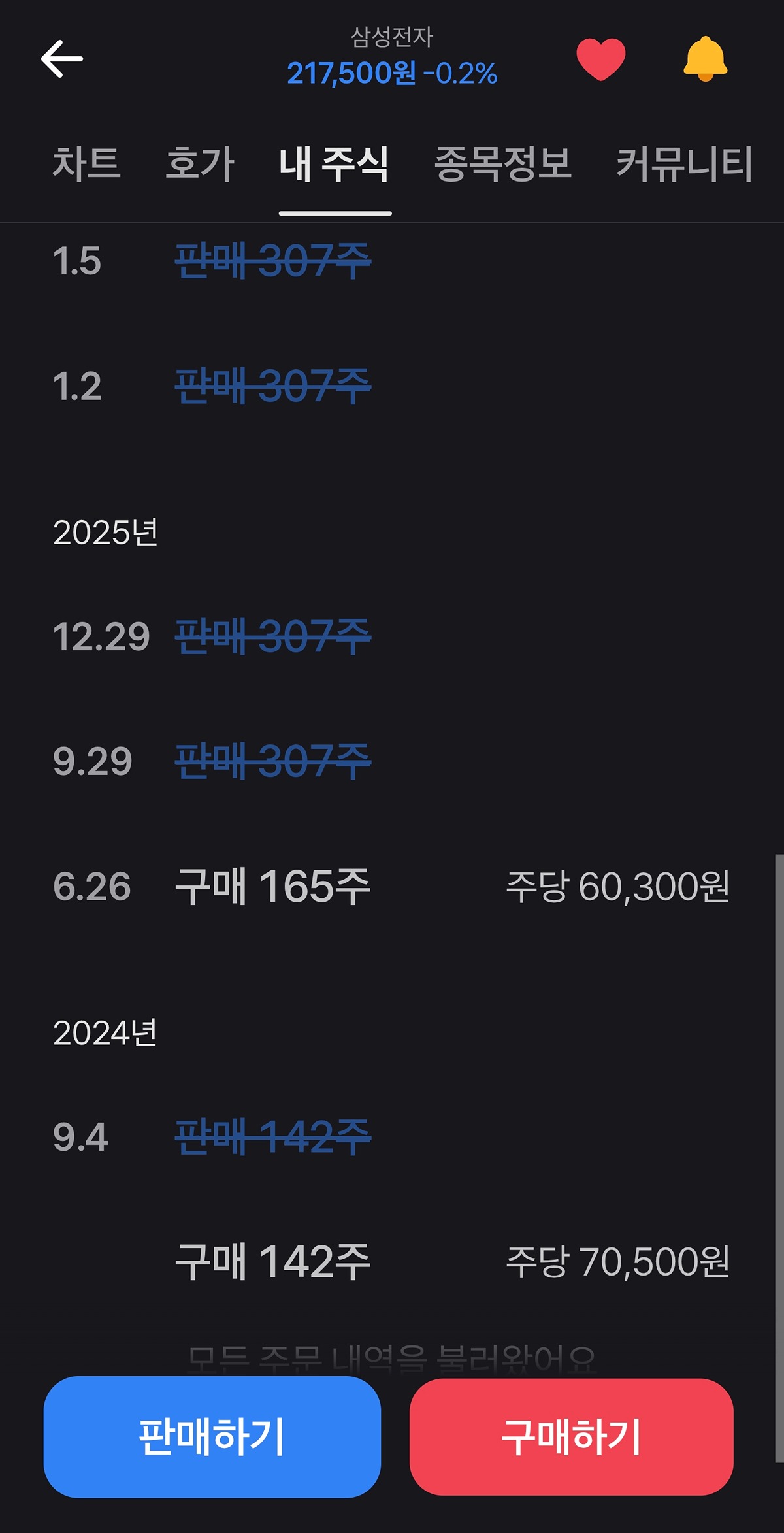This screenshot has height=1533, width=784.
Task: View the canceled 1.2 판매 307주 order
Action: 273,386
